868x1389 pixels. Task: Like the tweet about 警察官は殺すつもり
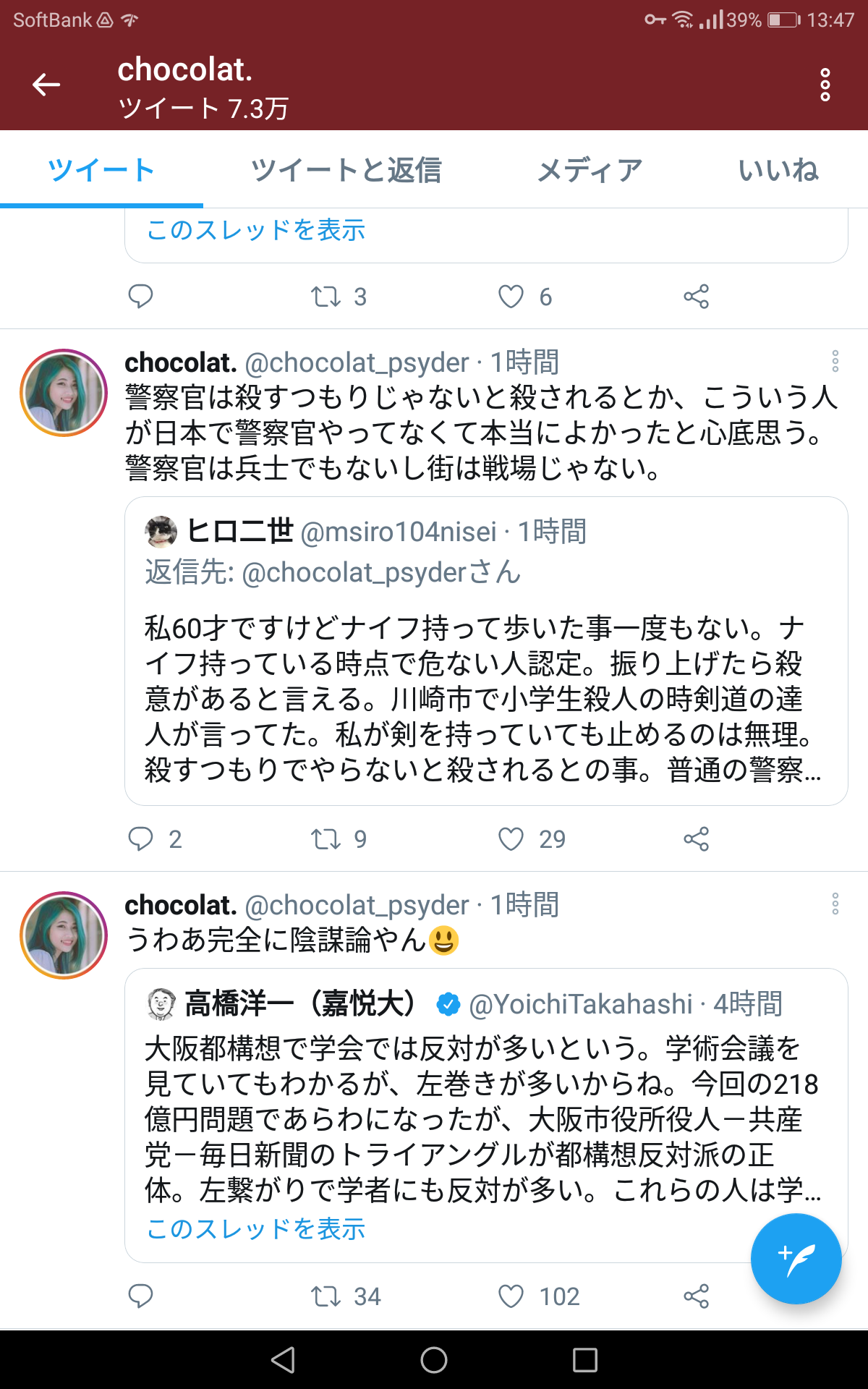pos(511,839)
